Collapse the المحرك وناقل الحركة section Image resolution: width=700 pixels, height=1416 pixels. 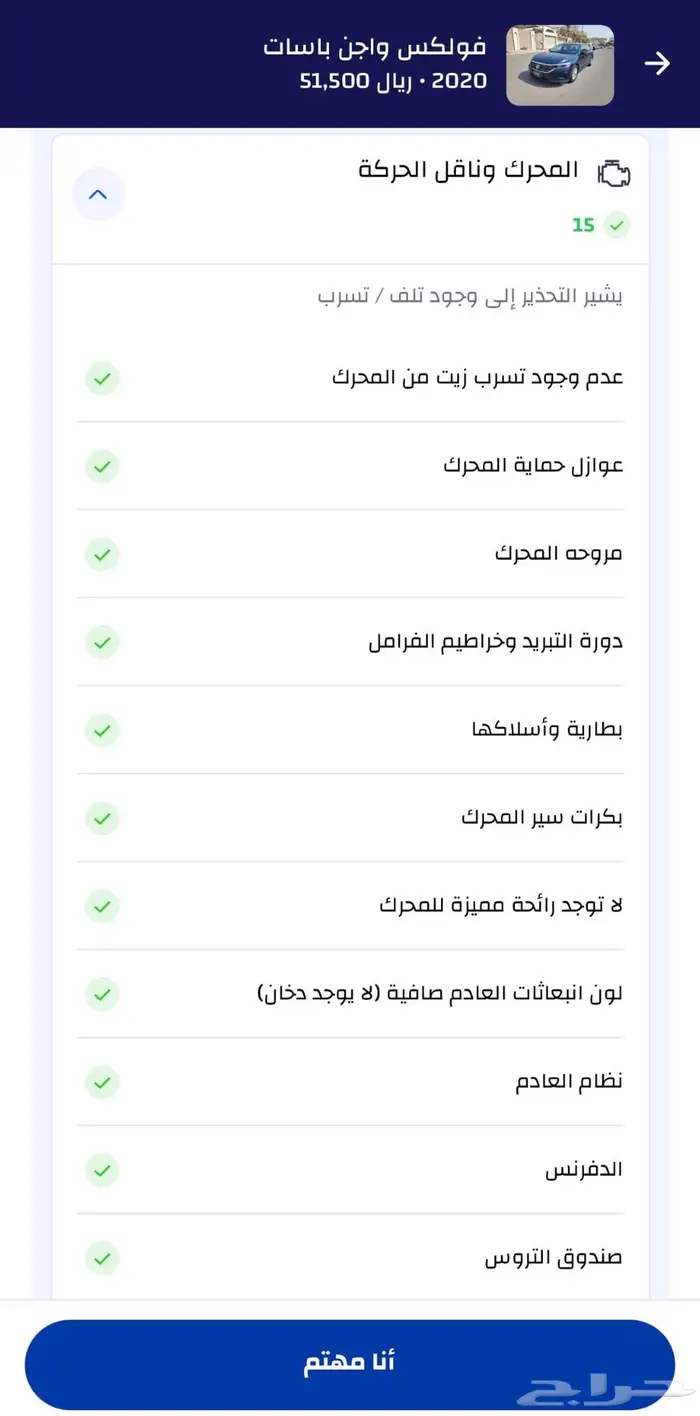coord(98,194)
